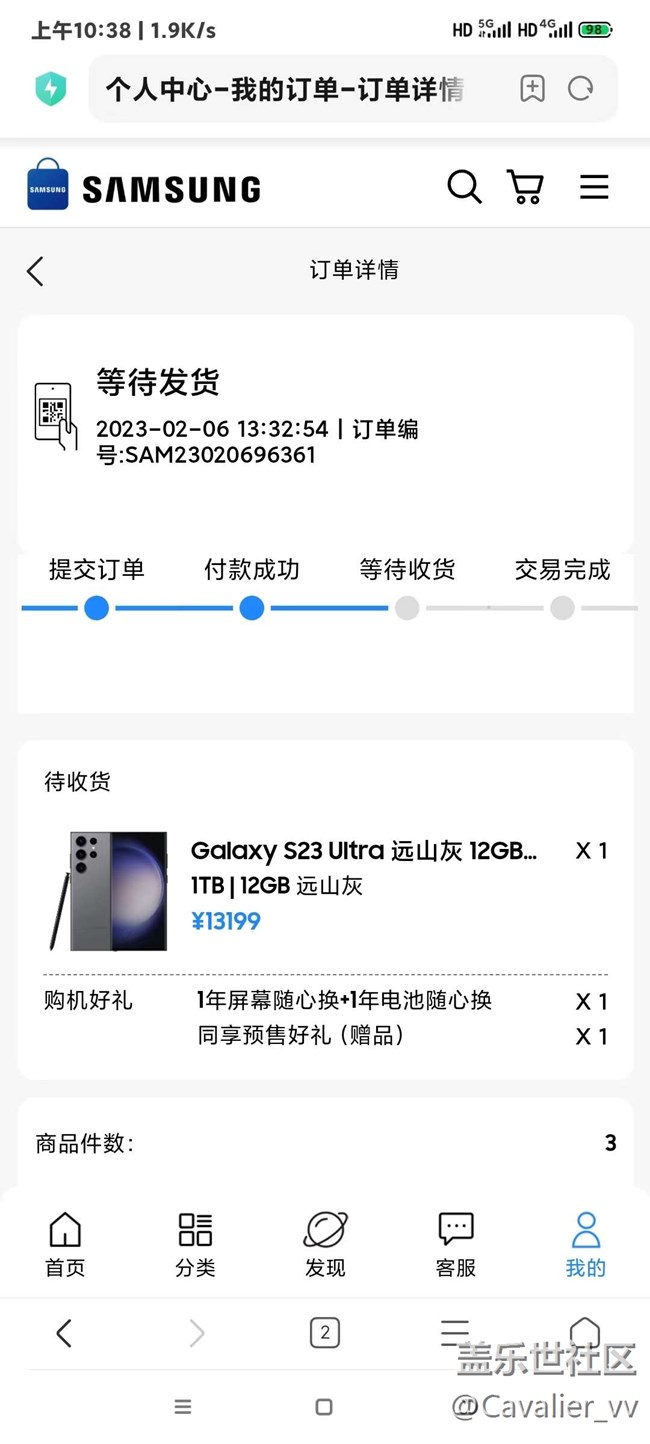Open the 发现 tab
650x1444 pixels.
(325, 1244)
